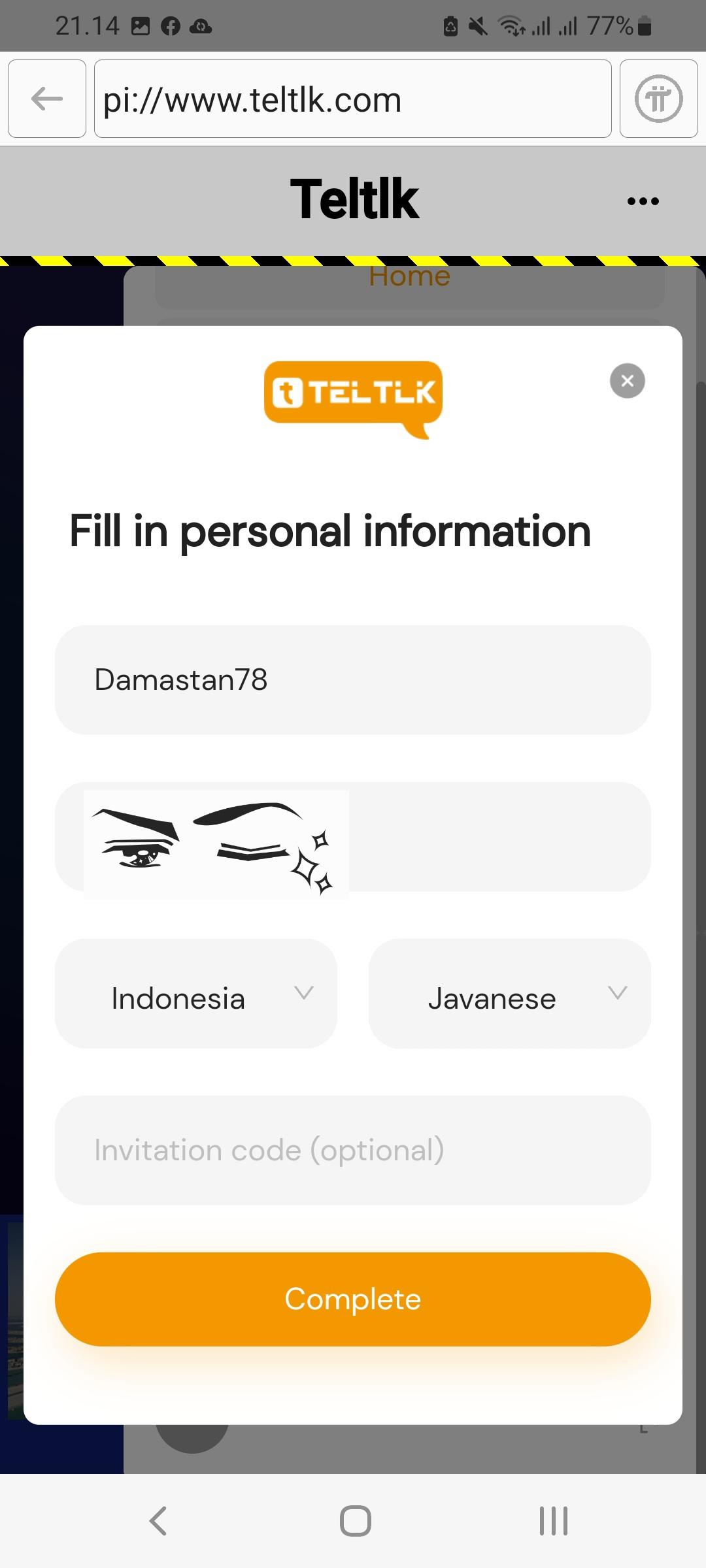The width and height of the screenshot is (706, 1568).
Task: Focus the Invitation code field
Action: point(353,1151)
